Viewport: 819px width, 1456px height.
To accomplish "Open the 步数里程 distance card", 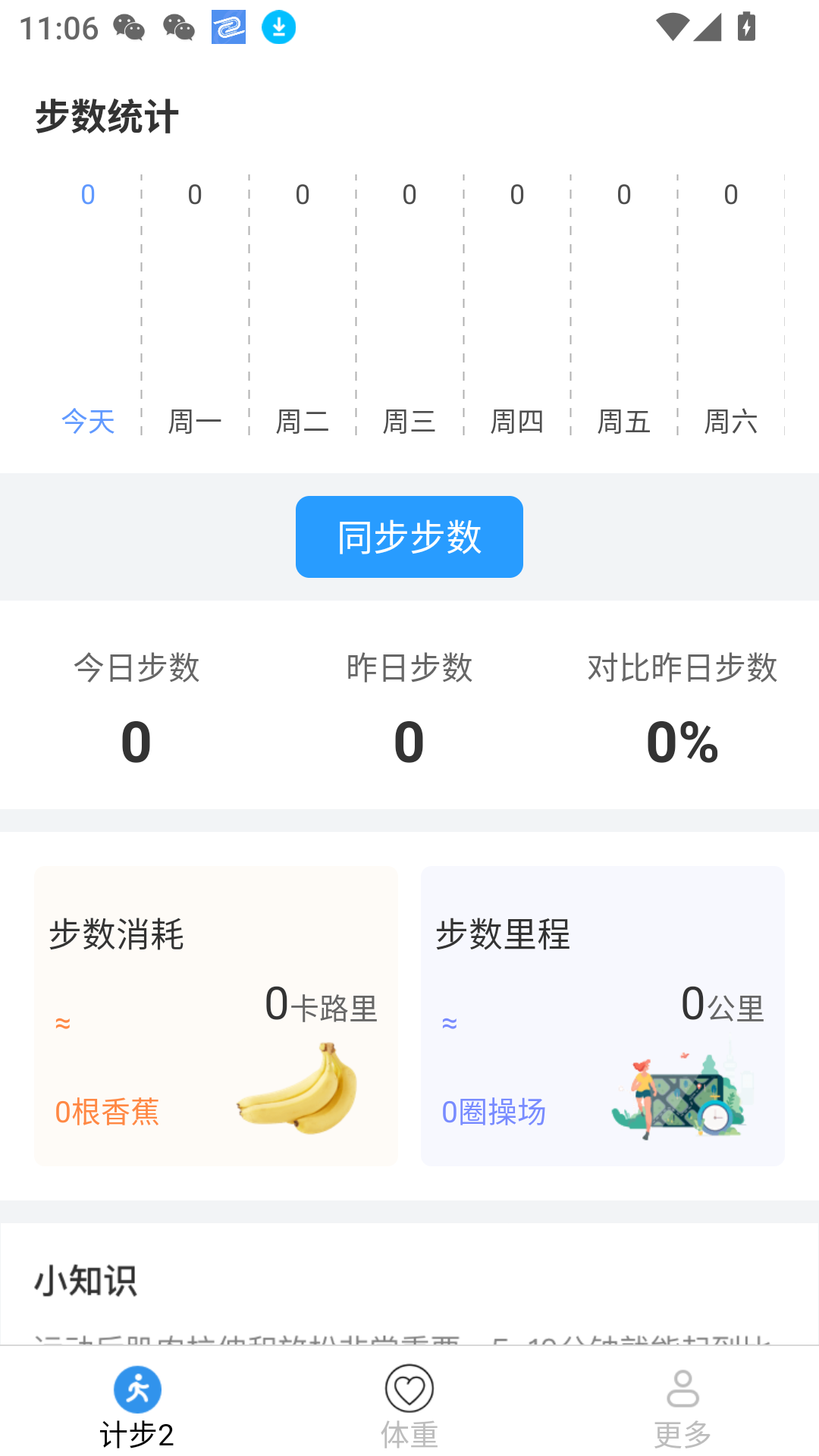I will click(603, 1015).
